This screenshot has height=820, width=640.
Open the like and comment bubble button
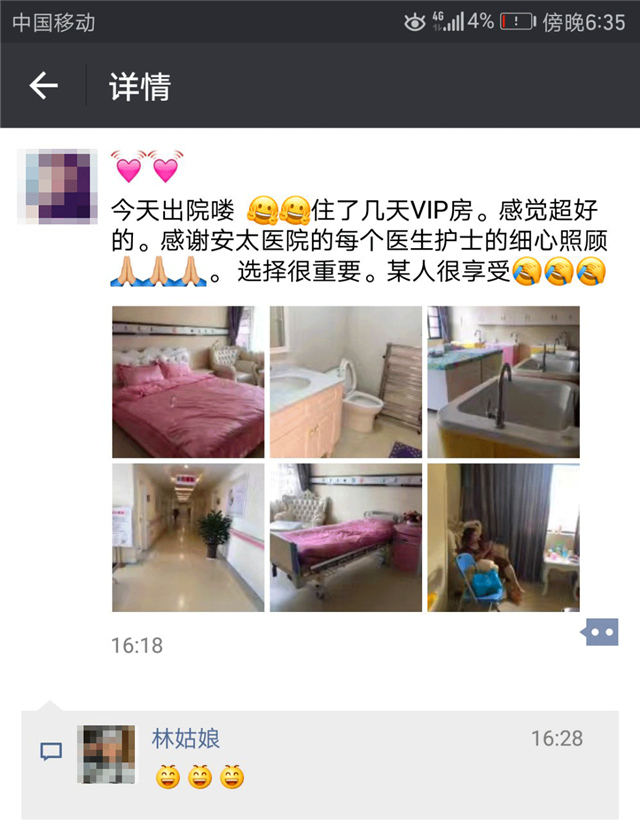(x=601, y=632)
